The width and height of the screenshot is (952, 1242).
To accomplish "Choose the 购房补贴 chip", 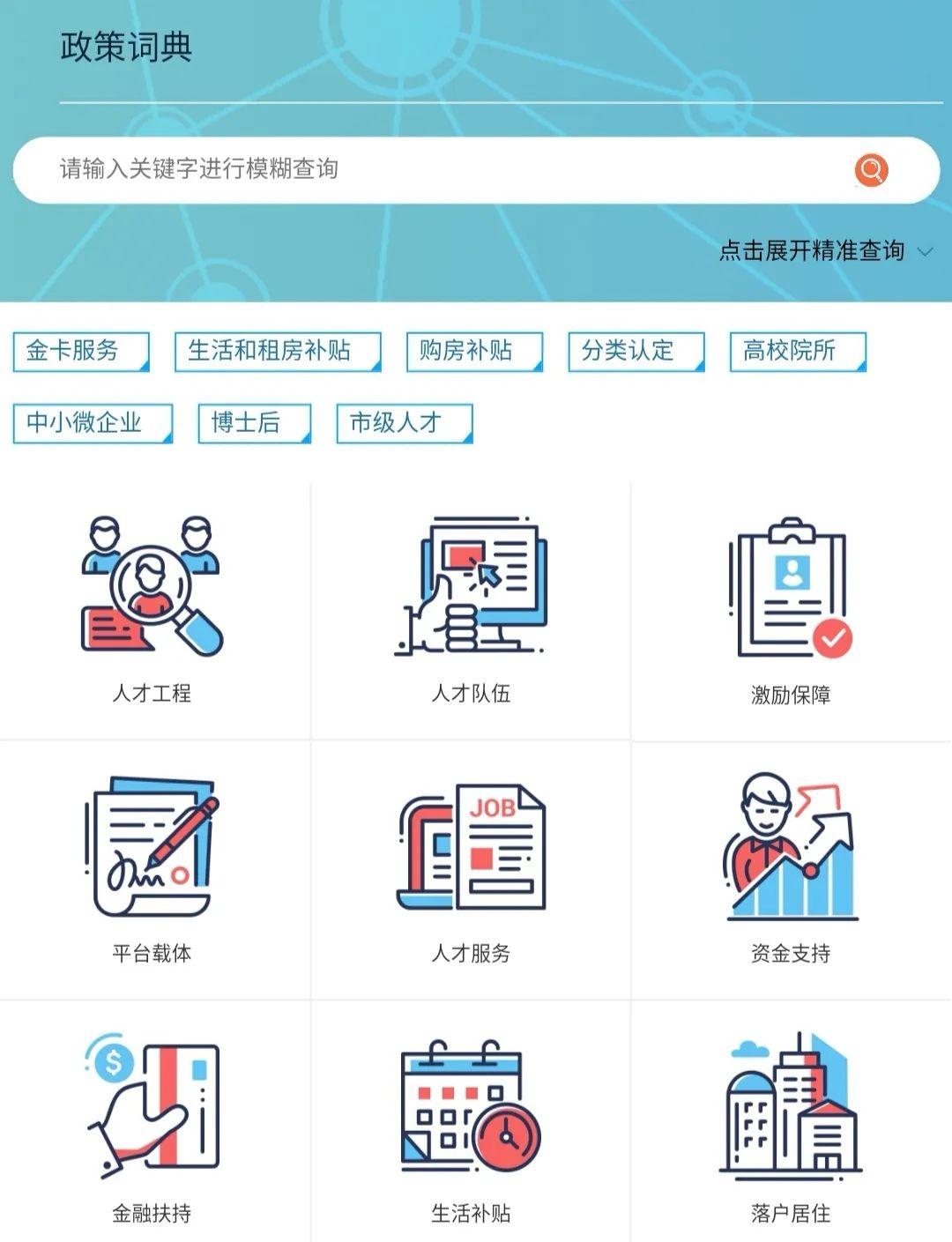I will [x=474, y=352].
